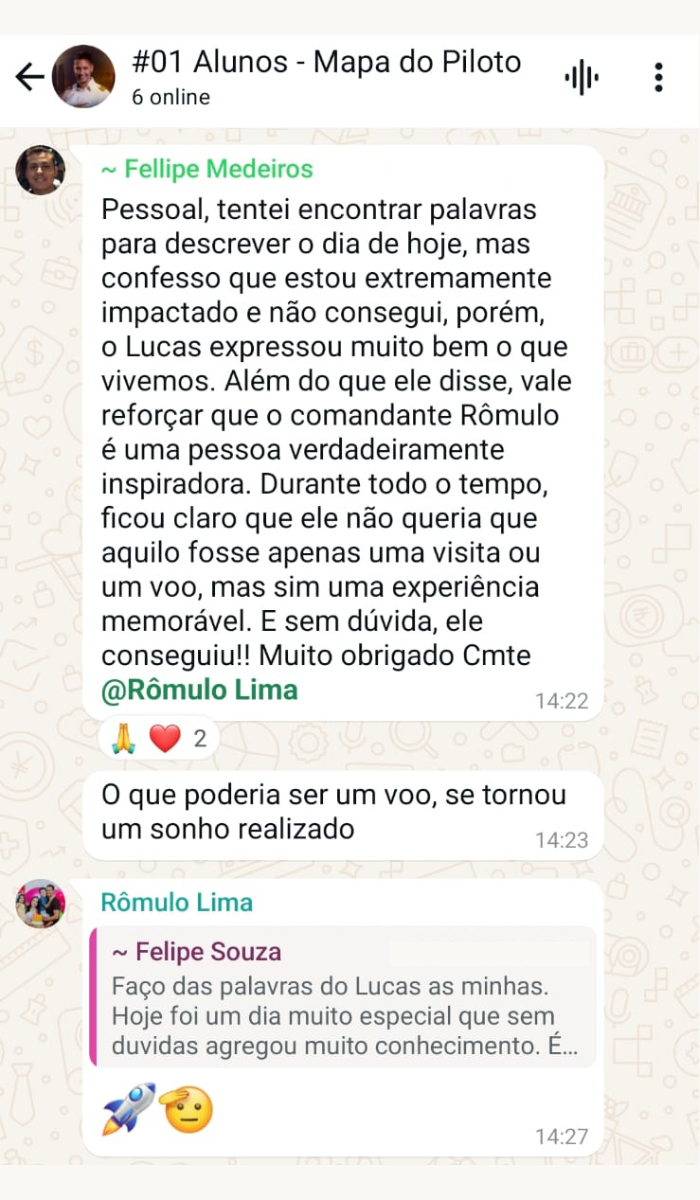Screen dimensions: 700x1200
Task: Tap the sender name Fellipe Medeiros
Action: click(x=207, y=170)
